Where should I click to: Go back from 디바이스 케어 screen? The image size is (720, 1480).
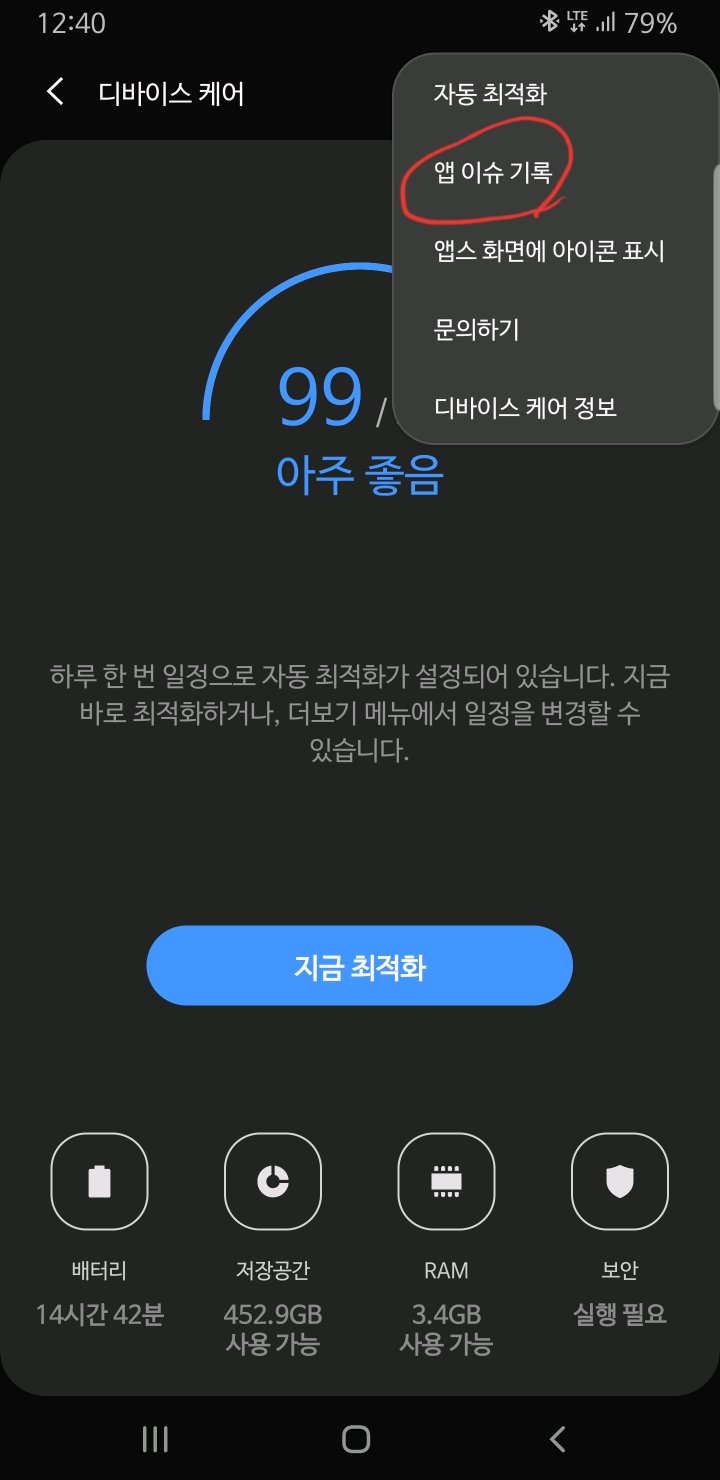pyautogui.click(x=55, y=93)
